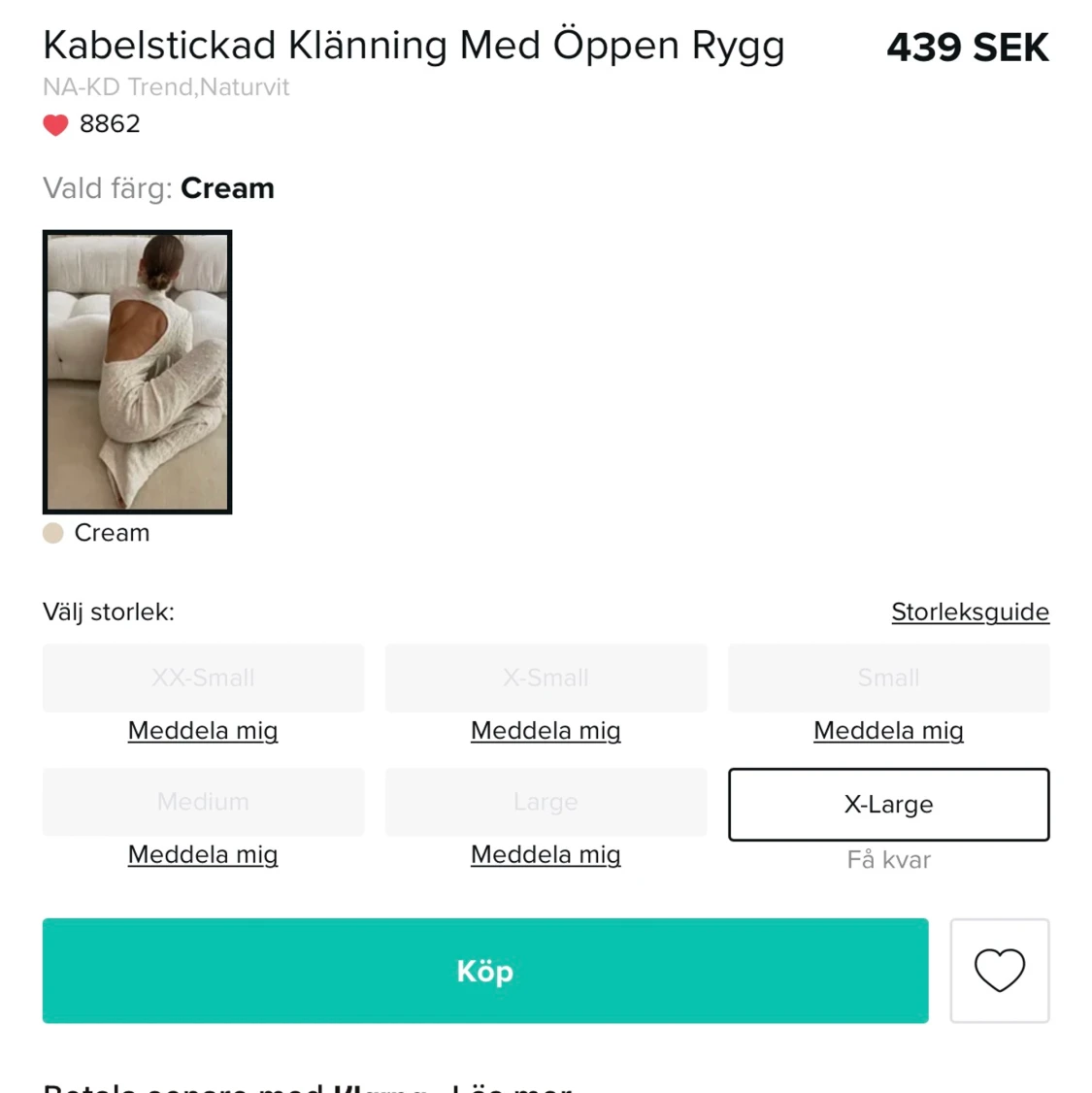Click Meddela mig under XX-Small

[203, 731]
